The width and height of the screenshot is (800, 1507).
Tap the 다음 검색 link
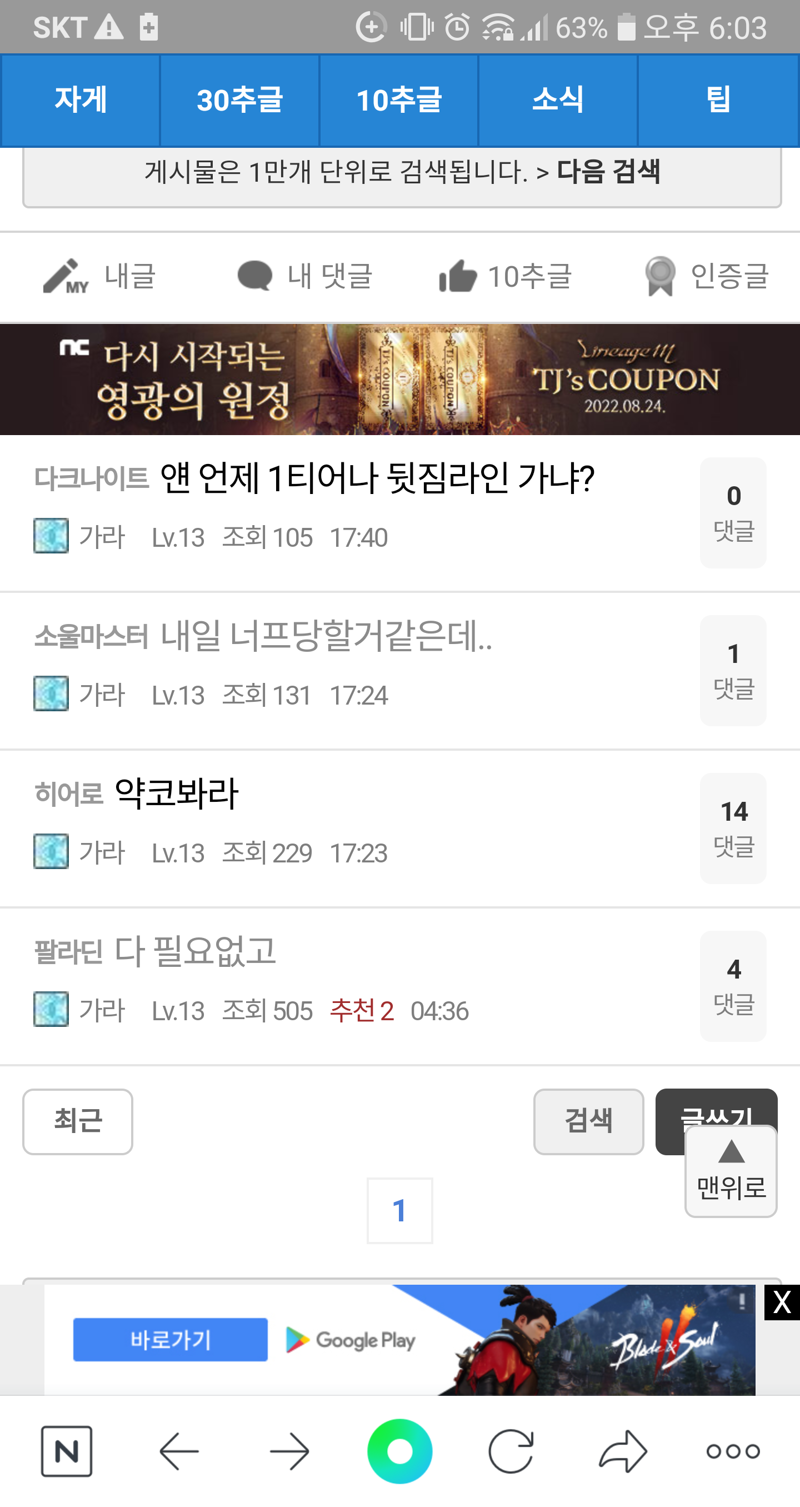[x=608, y=172]
